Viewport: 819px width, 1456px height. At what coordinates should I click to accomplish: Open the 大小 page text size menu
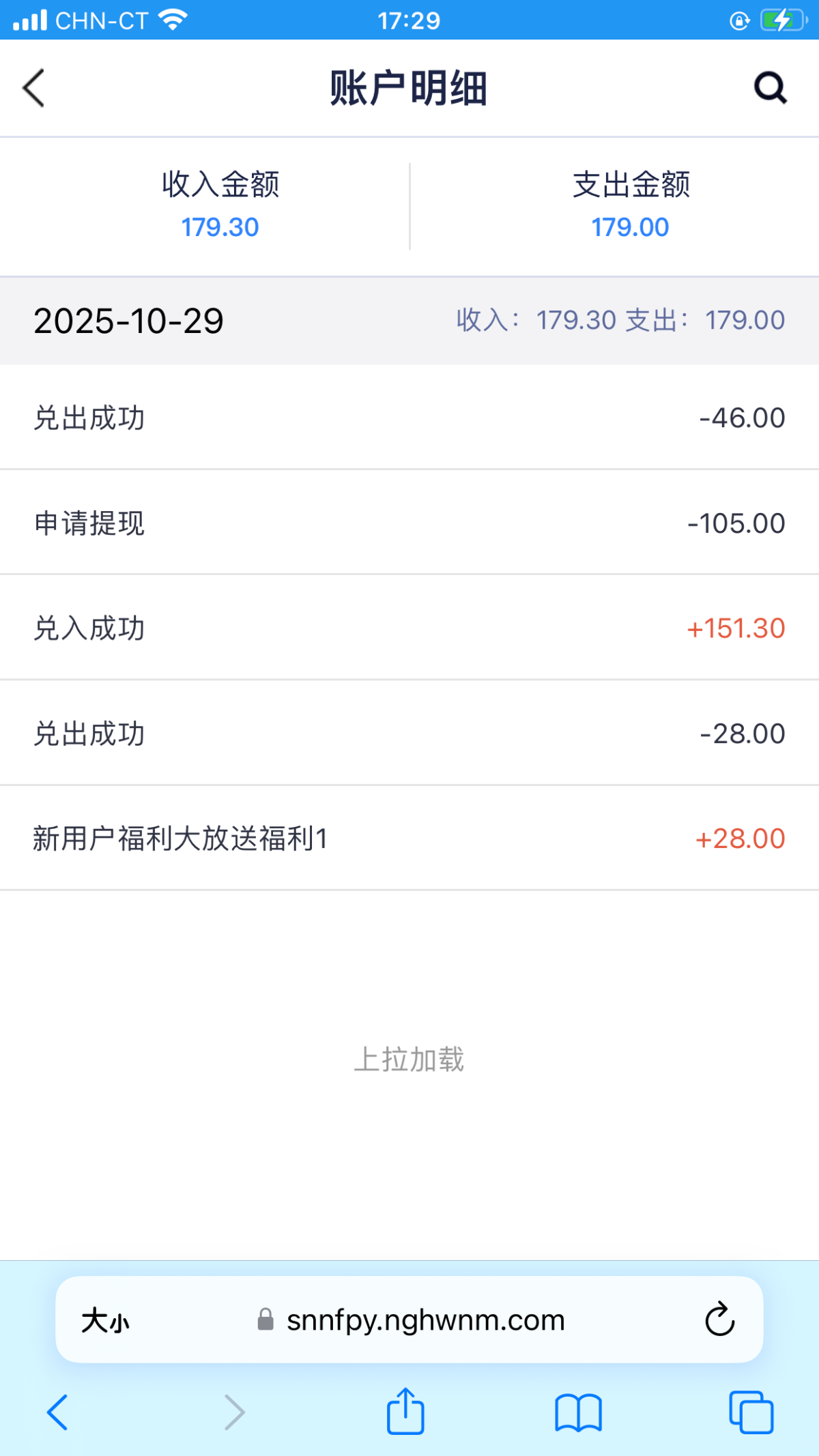click(x=105, y=1321)
